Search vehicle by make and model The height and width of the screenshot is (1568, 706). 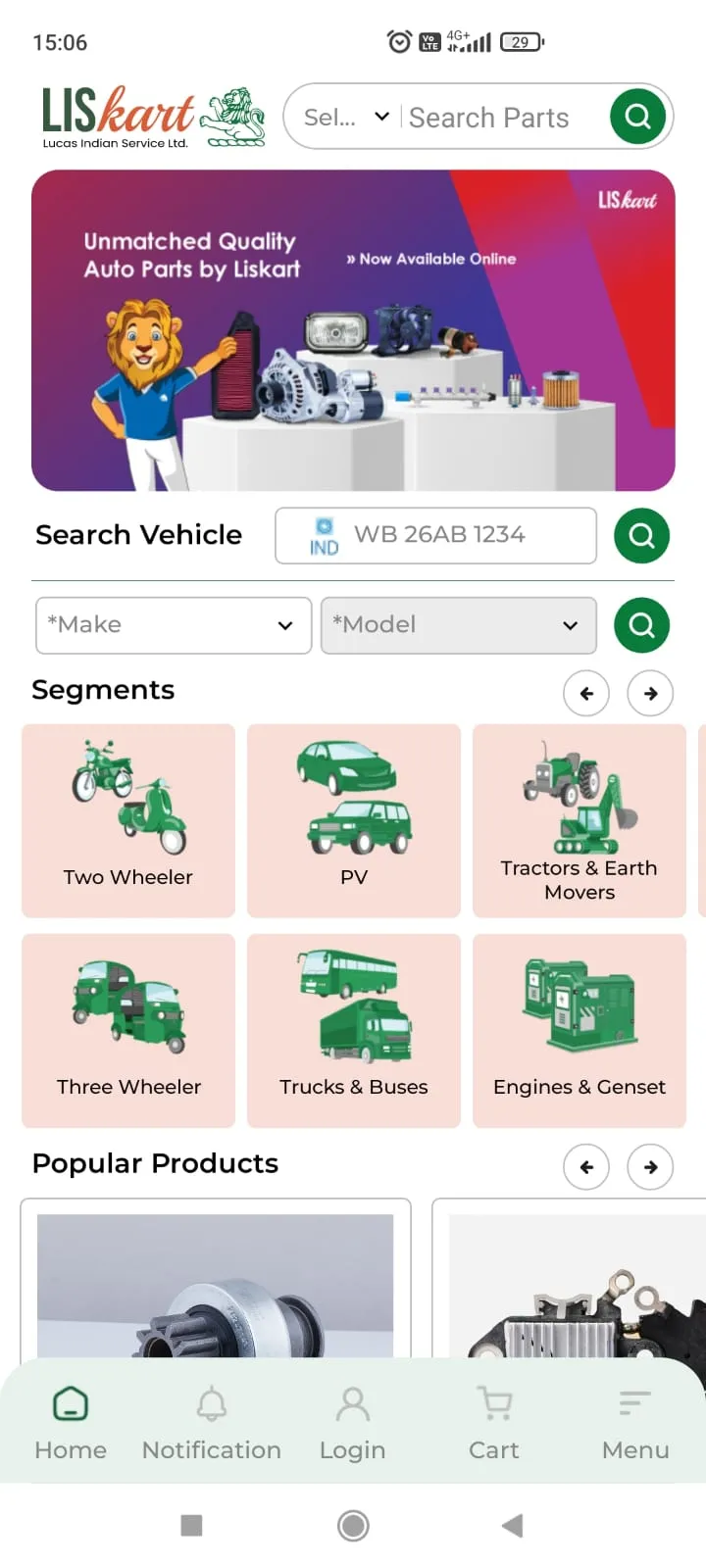tap(641, 625)
